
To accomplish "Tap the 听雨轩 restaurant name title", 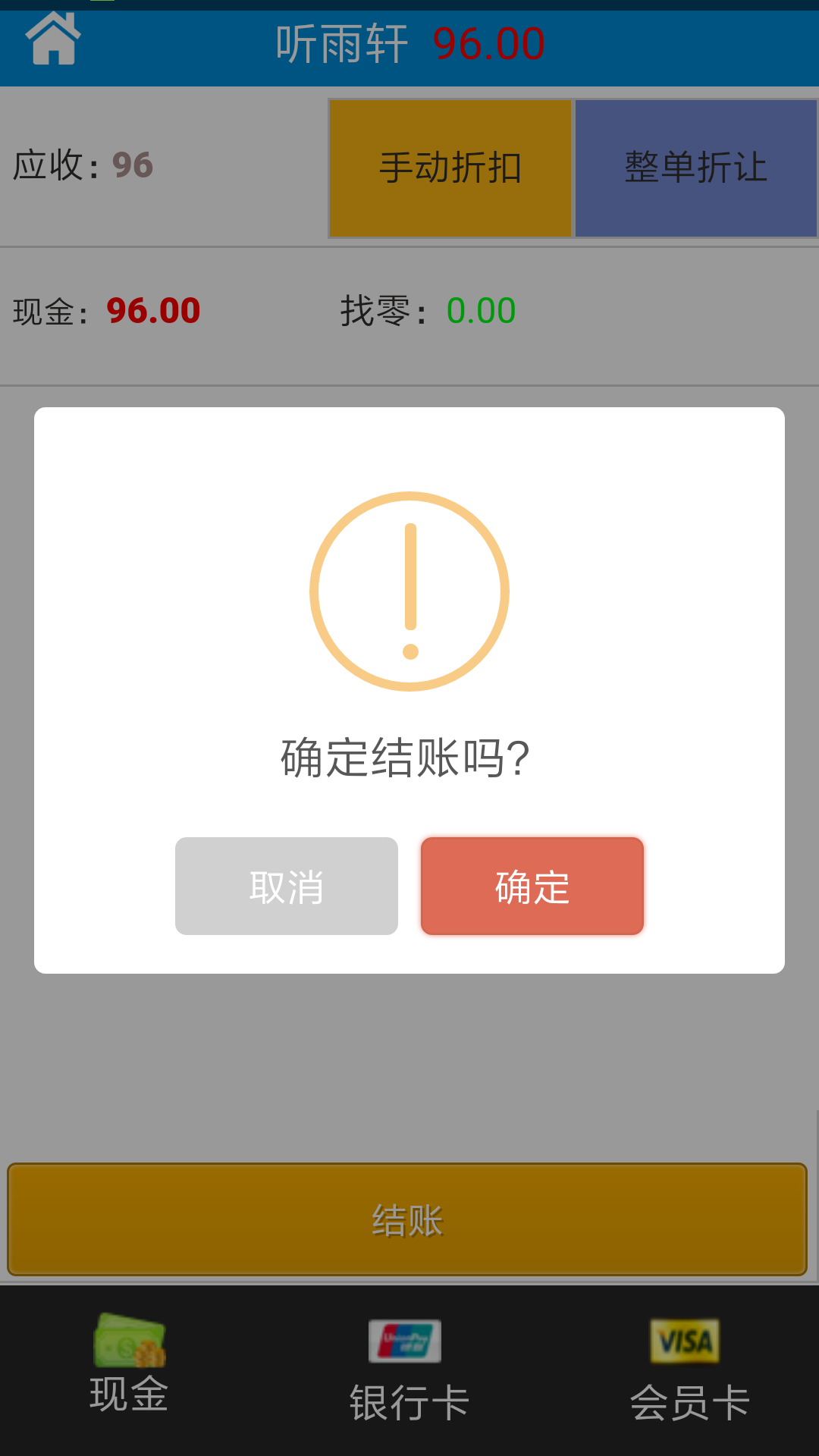I will tap(339, 43).
